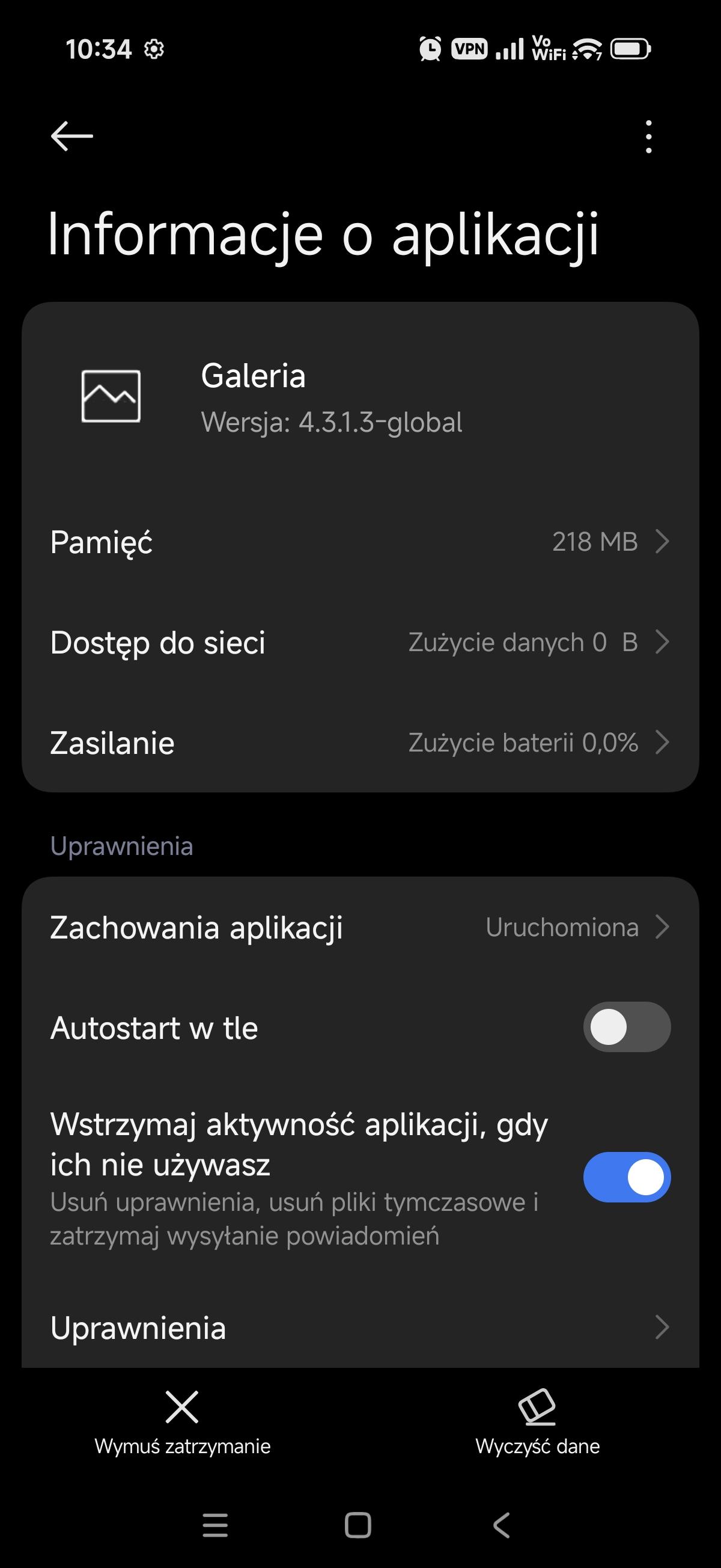Open Dostęp do sieci settings
Viewport: 721px width, 1568px height.
360,642
